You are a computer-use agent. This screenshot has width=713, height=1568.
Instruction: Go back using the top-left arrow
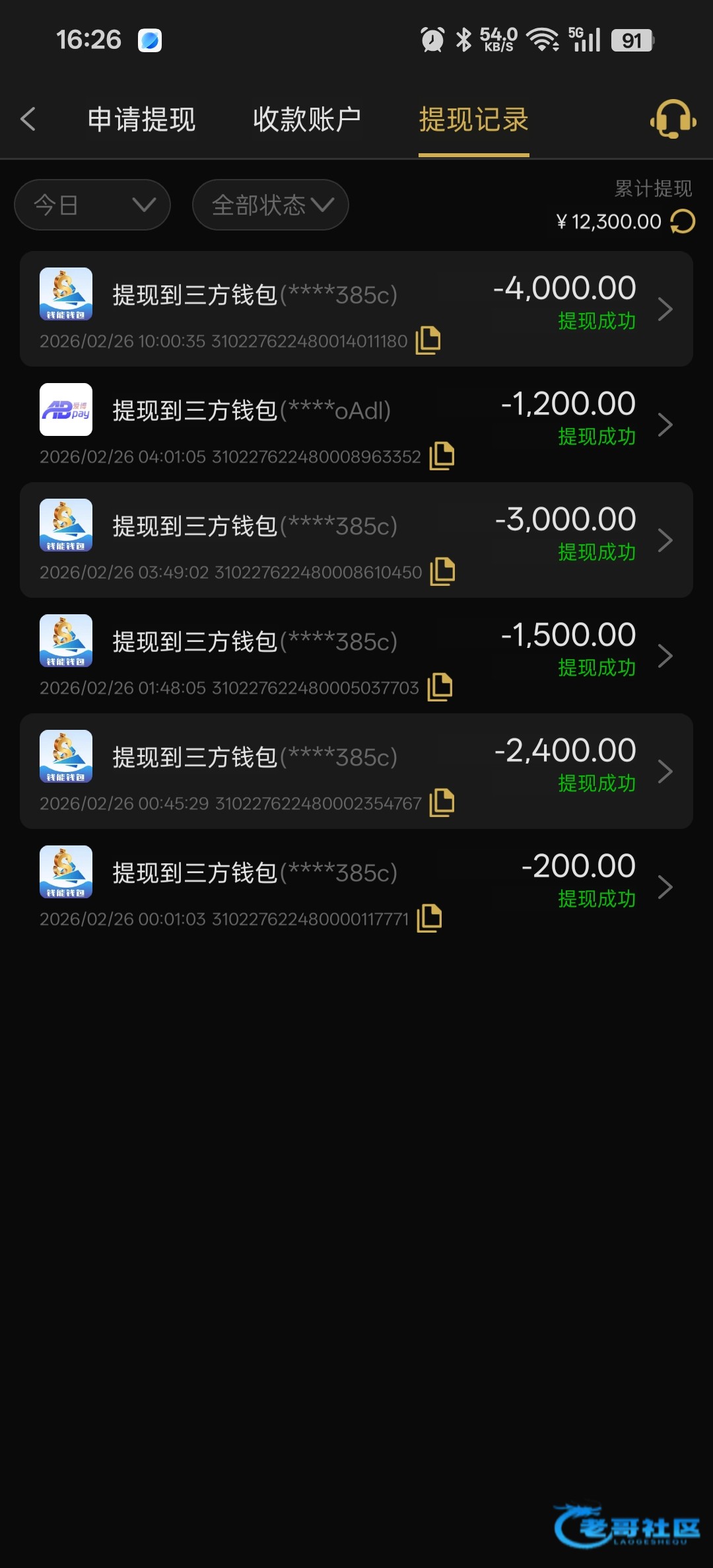(28, 120)
